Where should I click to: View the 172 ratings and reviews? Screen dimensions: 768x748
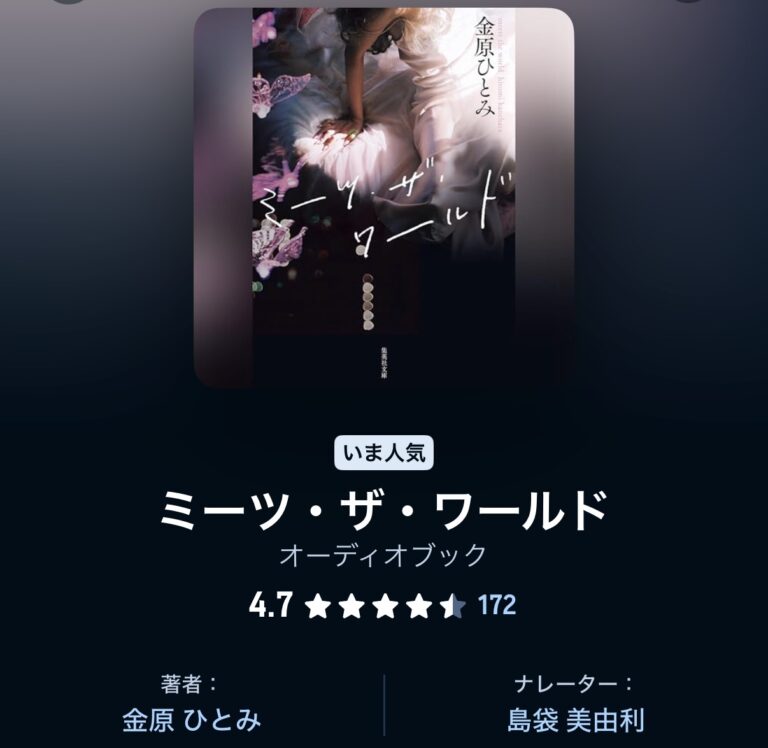tap(497, 605)
